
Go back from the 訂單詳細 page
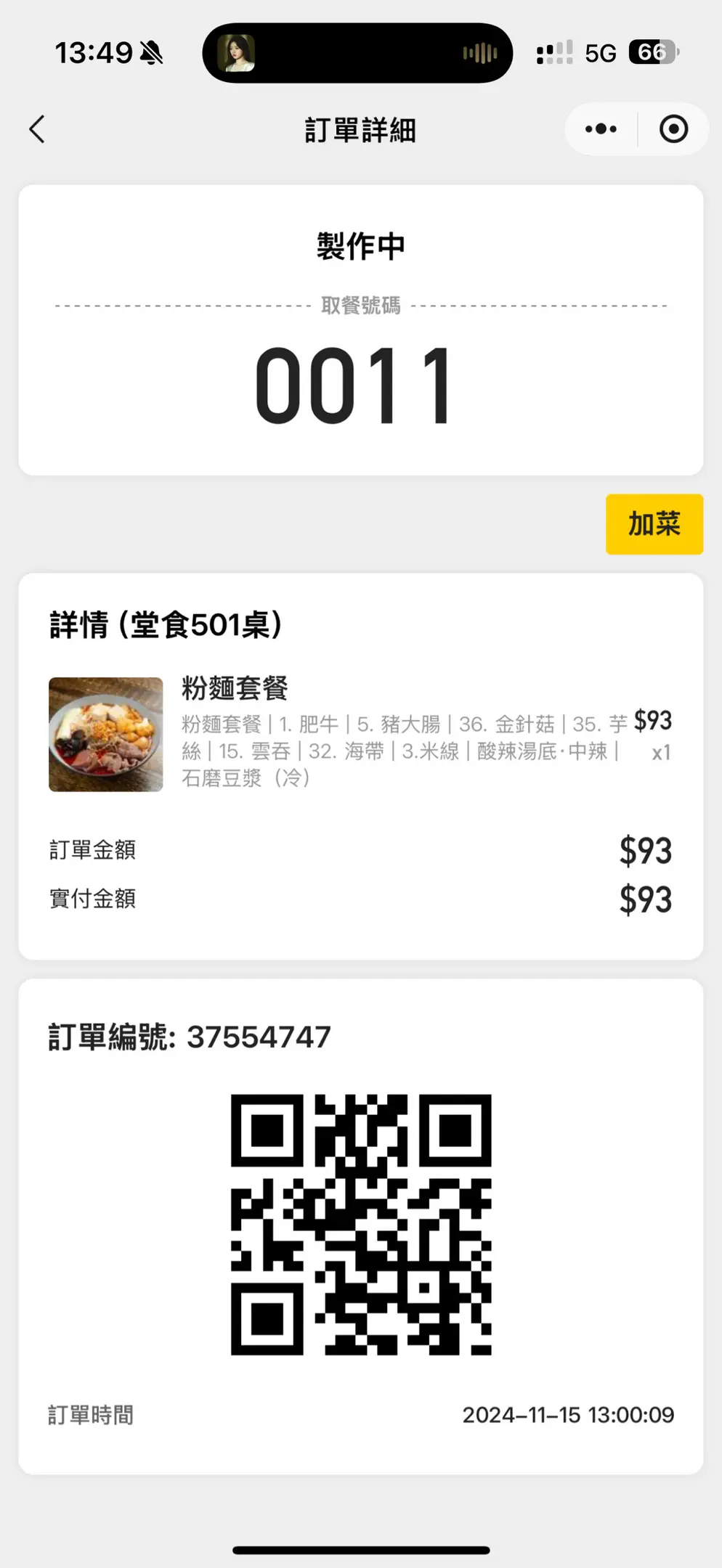point(38,130)
